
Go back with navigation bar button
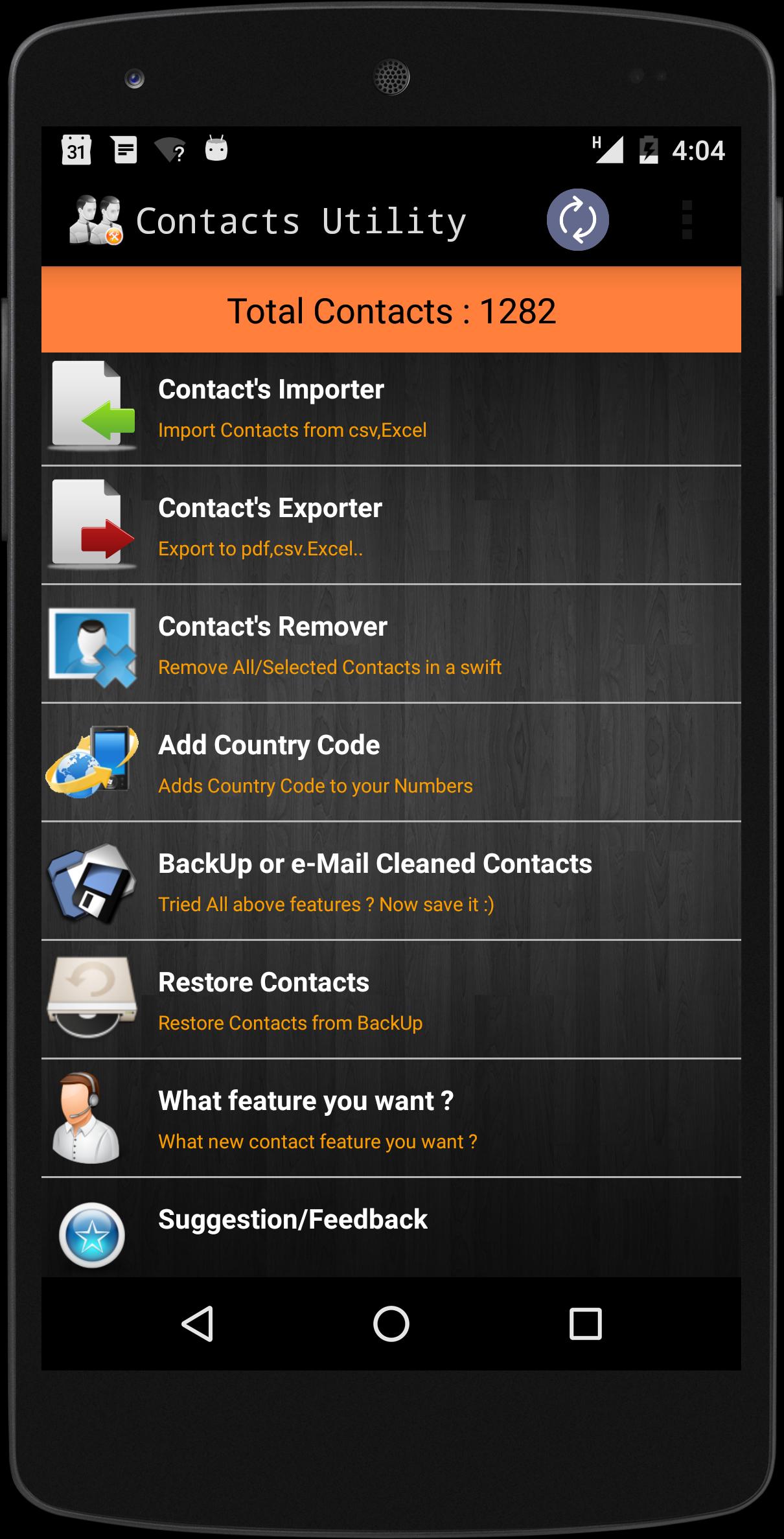[x=198, y=1323]
